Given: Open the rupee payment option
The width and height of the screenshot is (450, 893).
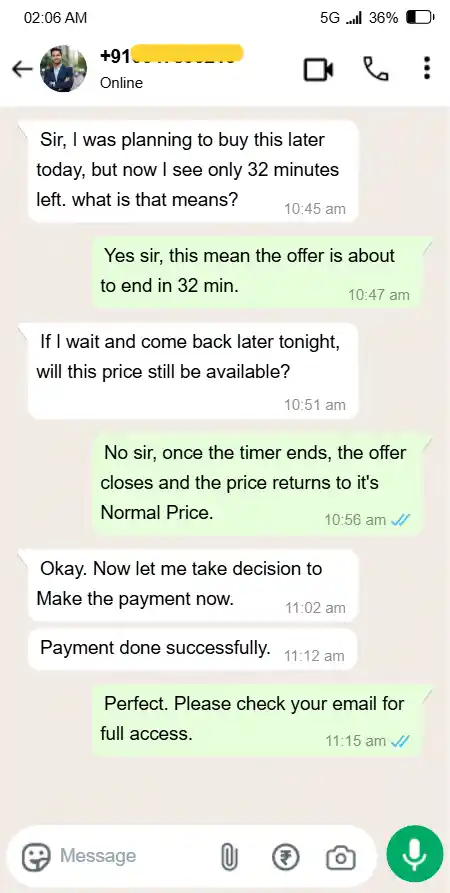Looking at the screenshot, I should point(285,857).
